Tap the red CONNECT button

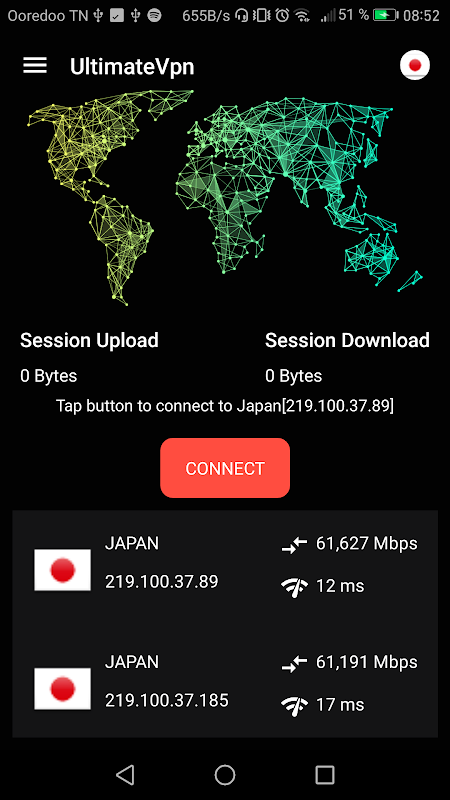pos(225,468)
